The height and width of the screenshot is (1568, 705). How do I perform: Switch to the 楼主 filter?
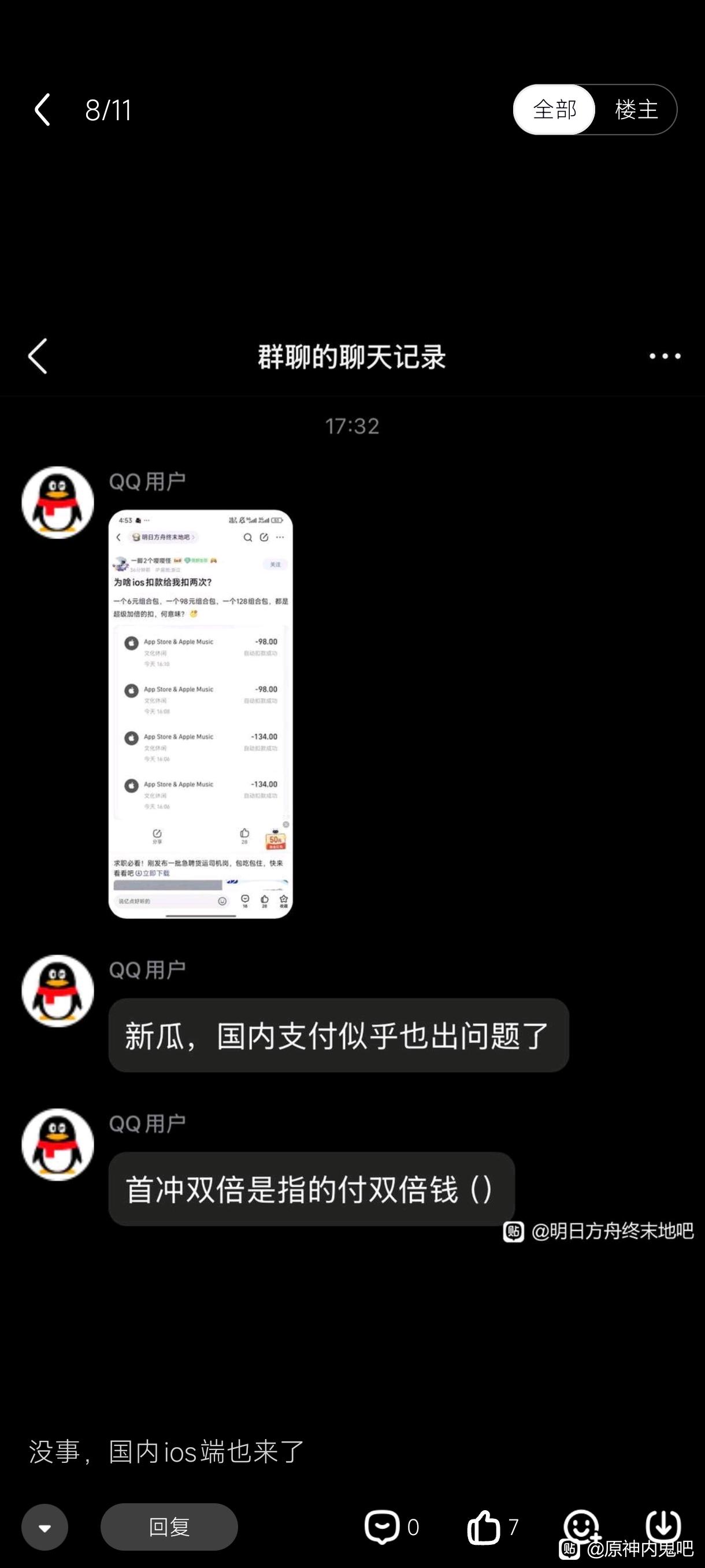tap(636, 110)
